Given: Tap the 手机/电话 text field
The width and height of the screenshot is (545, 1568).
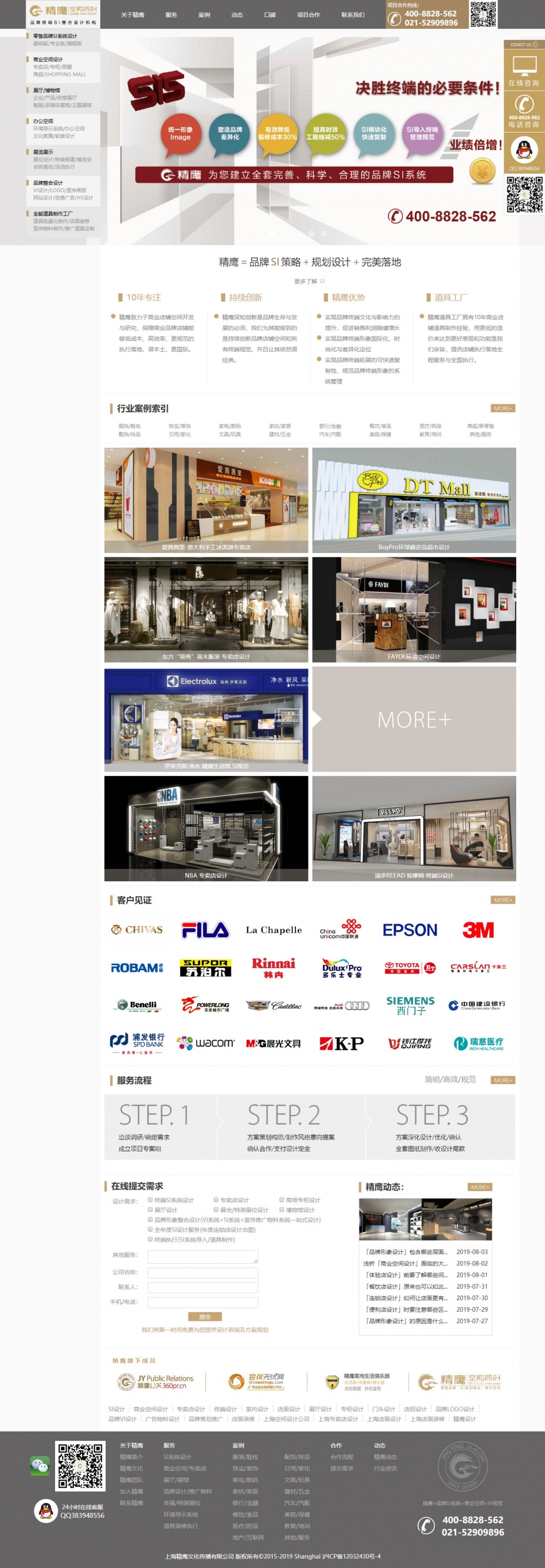Looking at the screenshot, I should (x=203, y=1302).
